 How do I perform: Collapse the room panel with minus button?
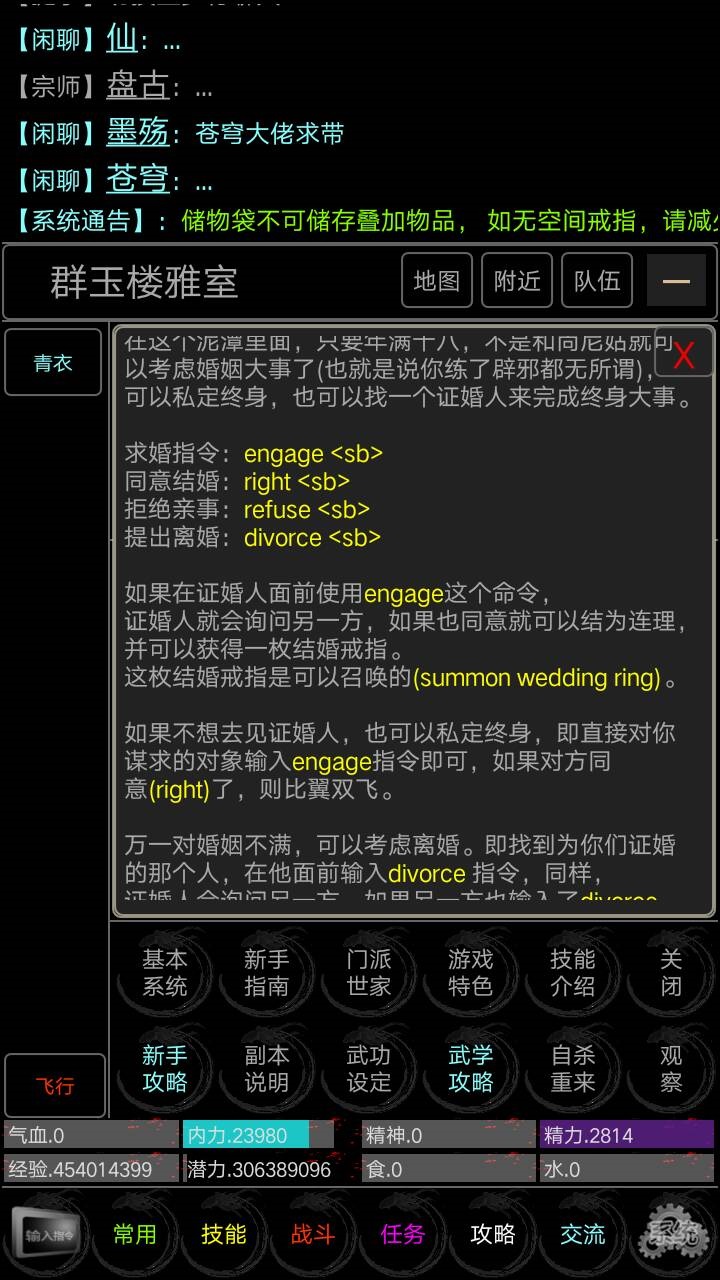click(x=677, y=282)
